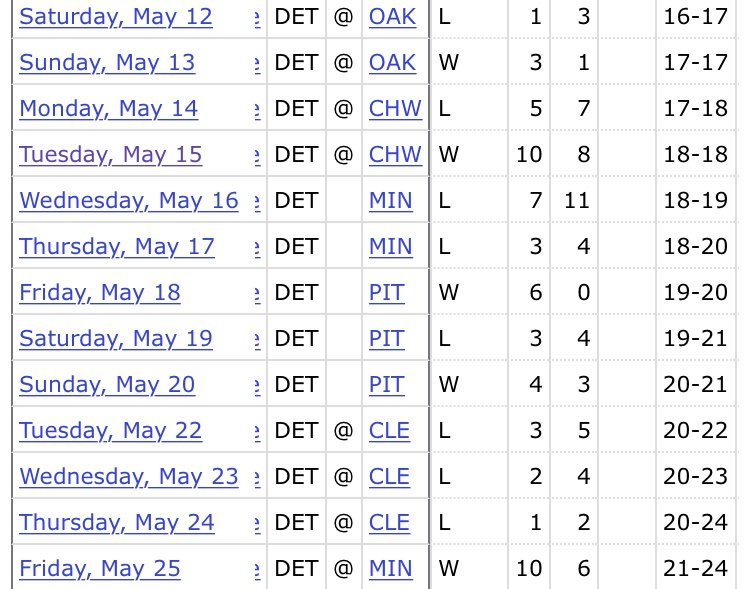Open the Wednesday, May 16 game link
The image size is (750, 589).
[129, 201]
